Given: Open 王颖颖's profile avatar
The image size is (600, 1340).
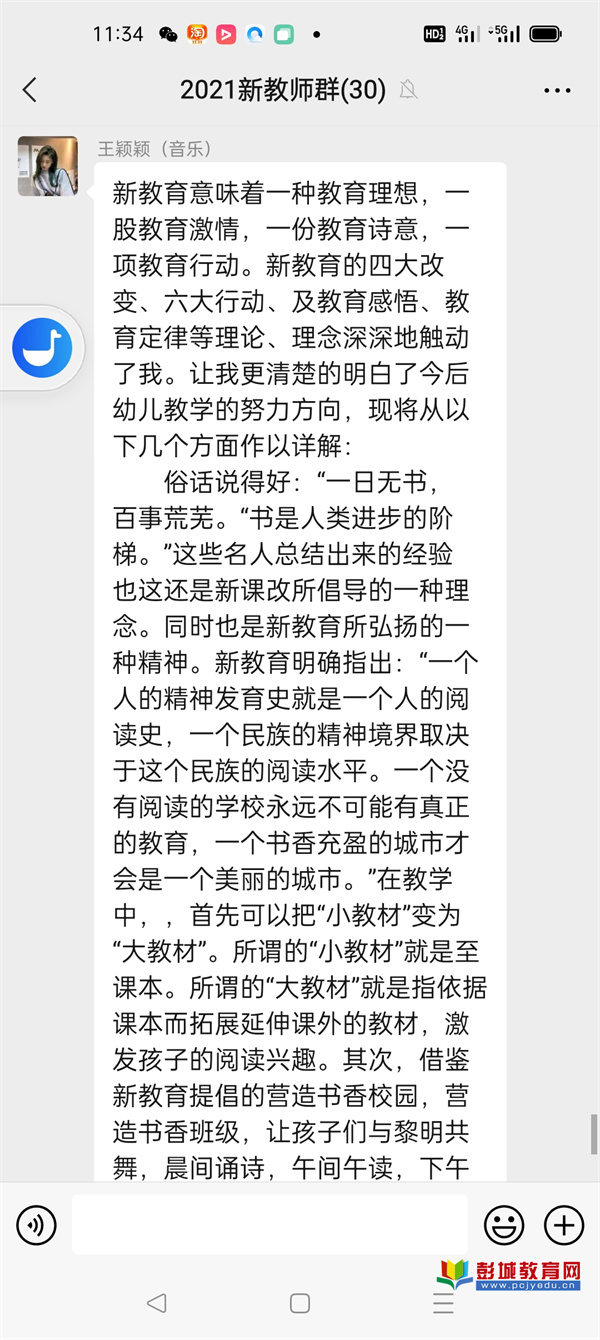Looking at the screenshot, I should click(x=47, y=165).
